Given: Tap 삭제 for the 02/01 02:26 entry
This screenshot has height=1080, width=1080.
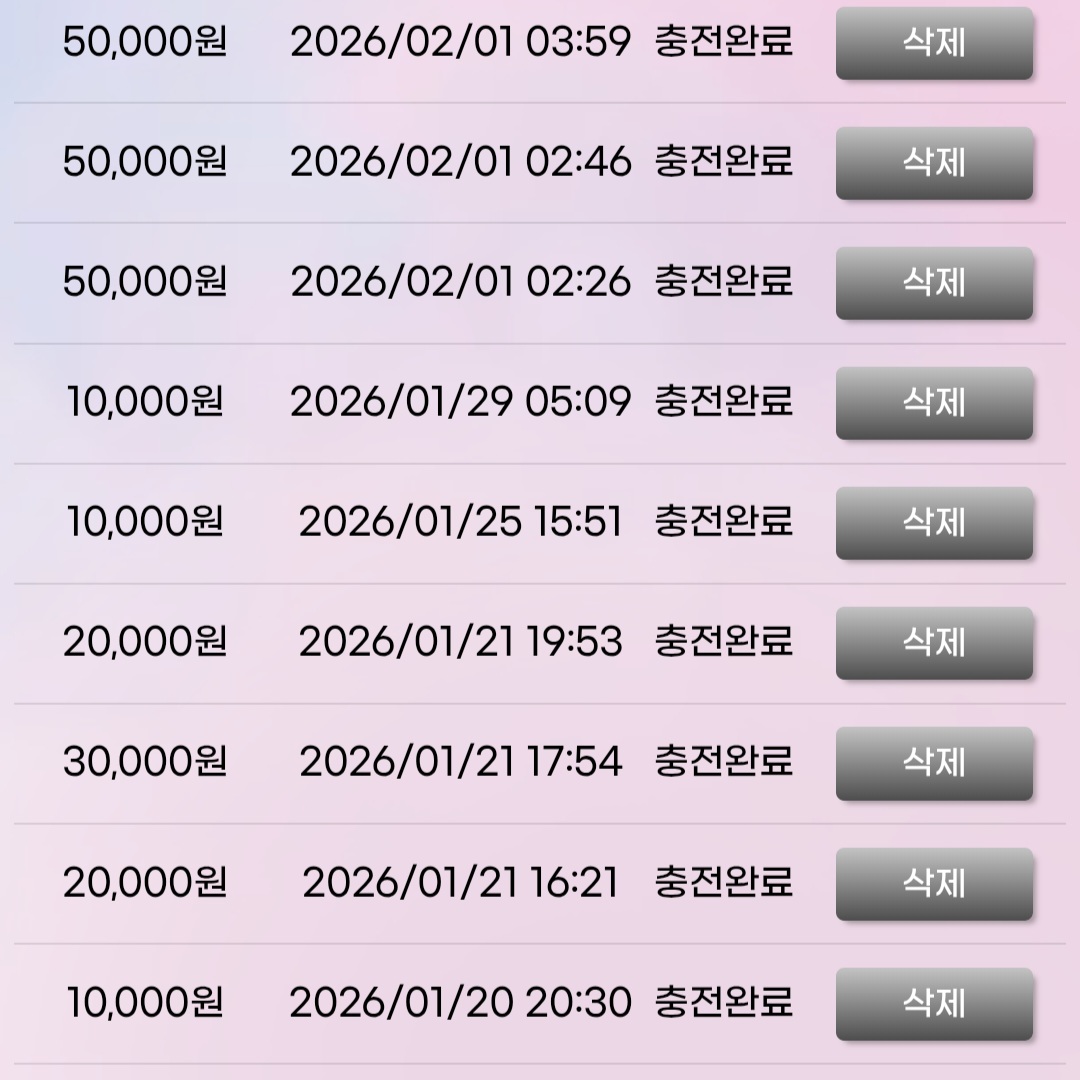Looking at the screenshot, I should [934, 283].
